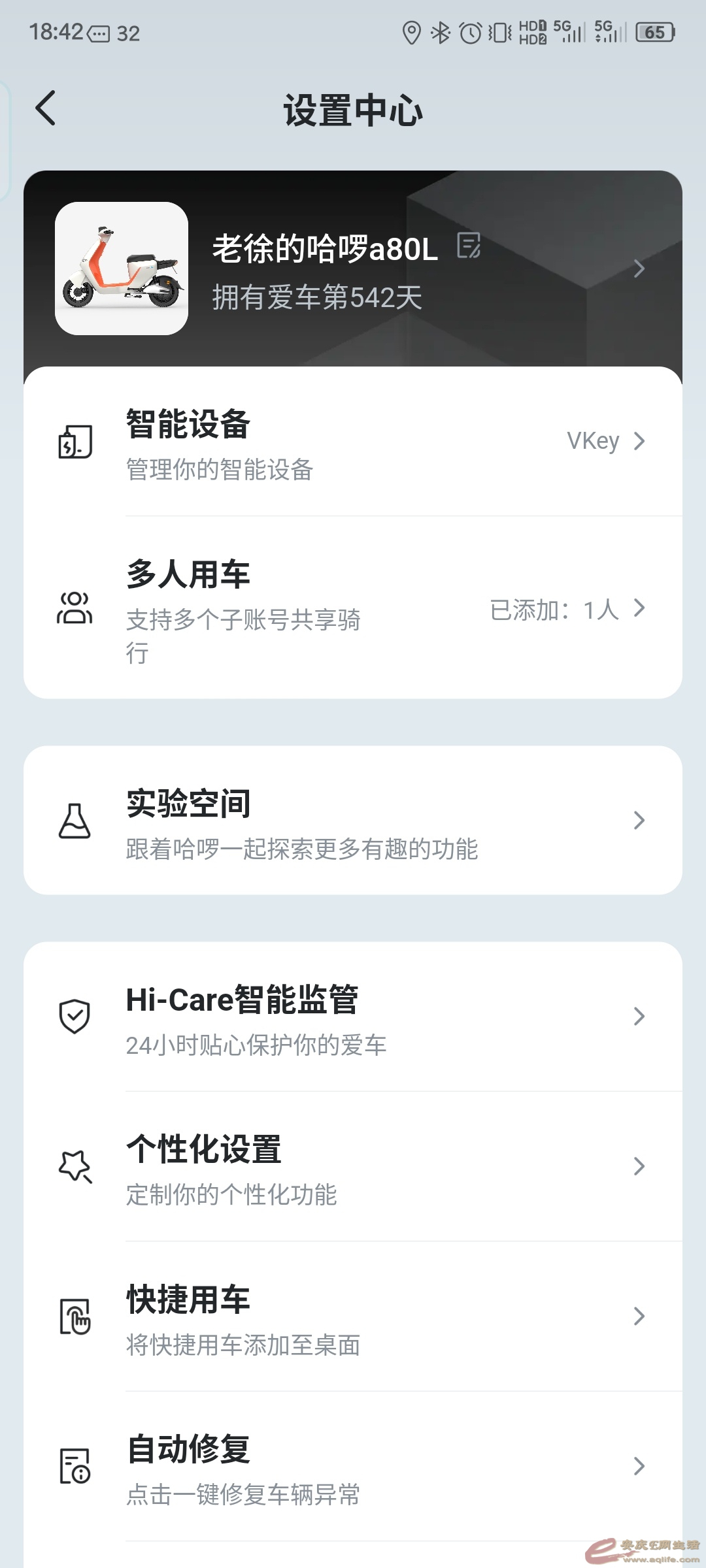Open 多人用车 sharing settings
Screen dimensions: 706x1568
coord(353,608)
